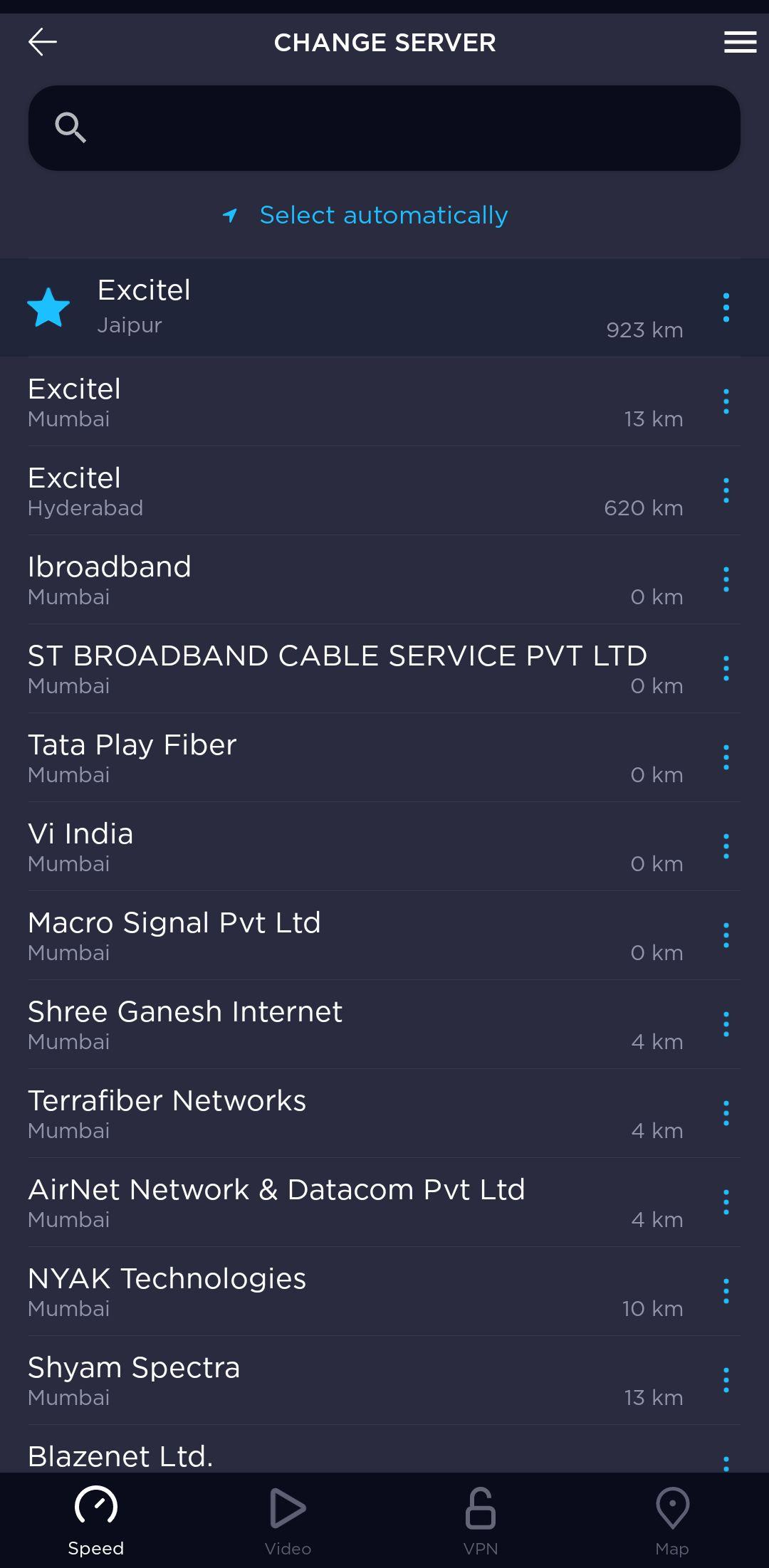This screenshot has width=769, height=1568.
Task: Open options for AirNet Network & Datacom
Action: click(726, 1202)
